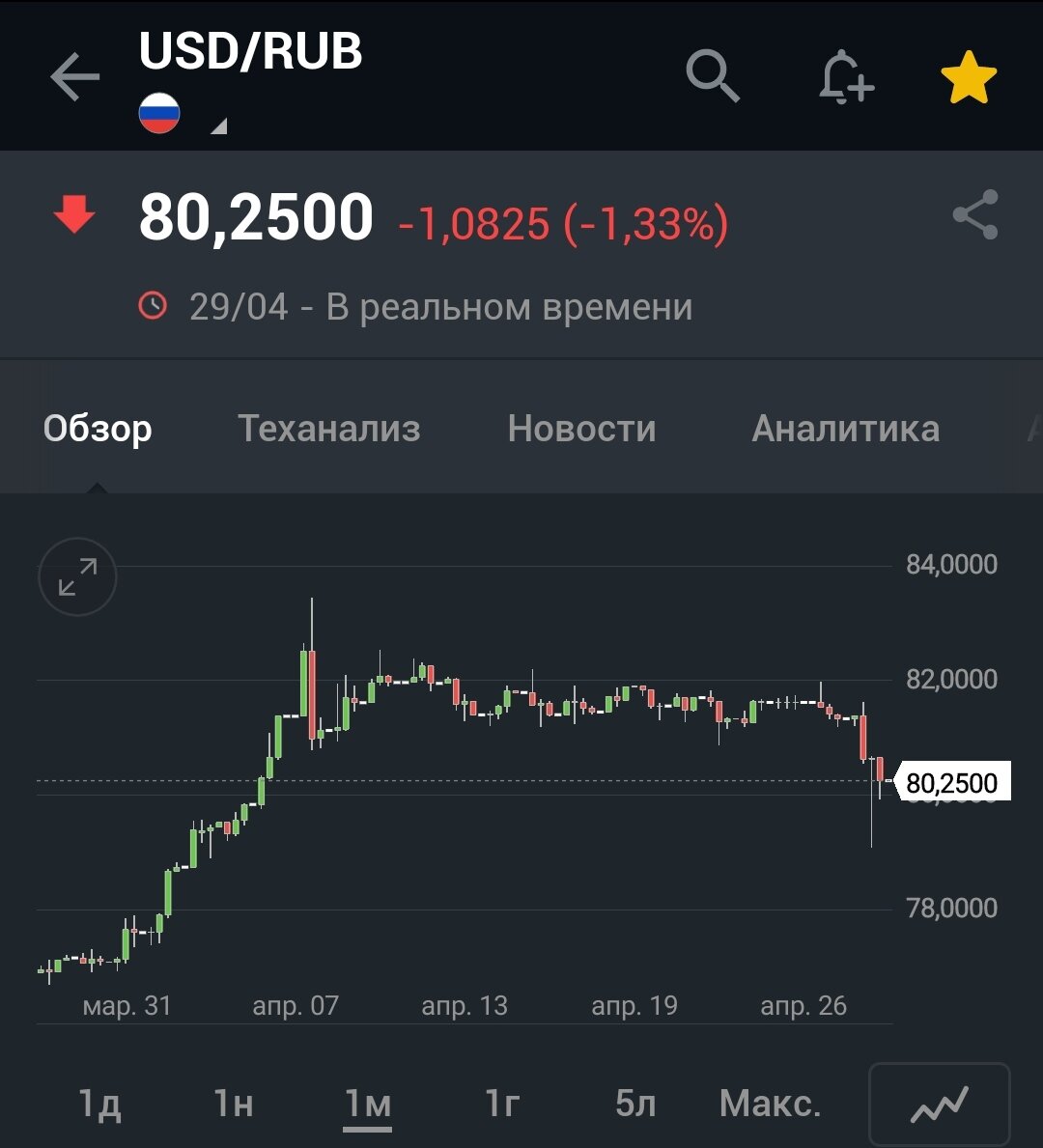This screenshot has height=1148, width=1043.
Task: Set chart range to 1г
Action: click(x=502, y=1103)
